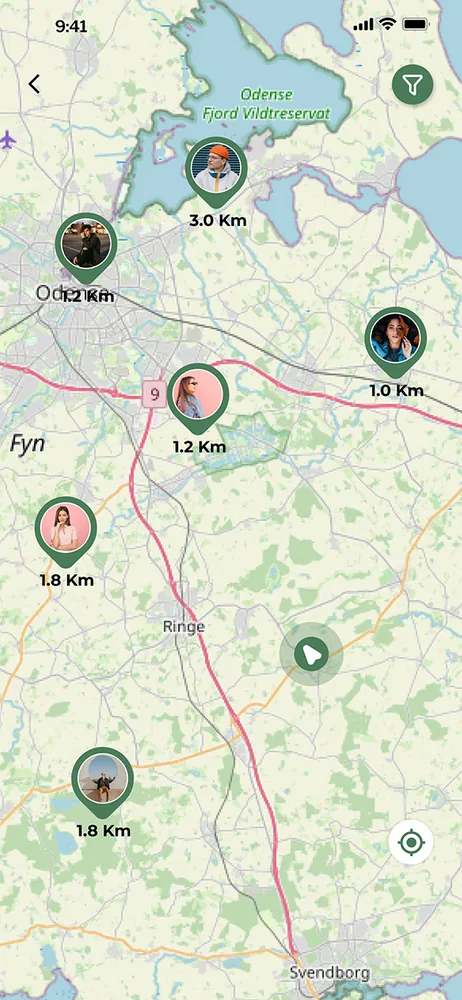This screenshot has height=1000, width=462.
Task: Open the 1.0 Km user pin
Action: tap(396, 342)
